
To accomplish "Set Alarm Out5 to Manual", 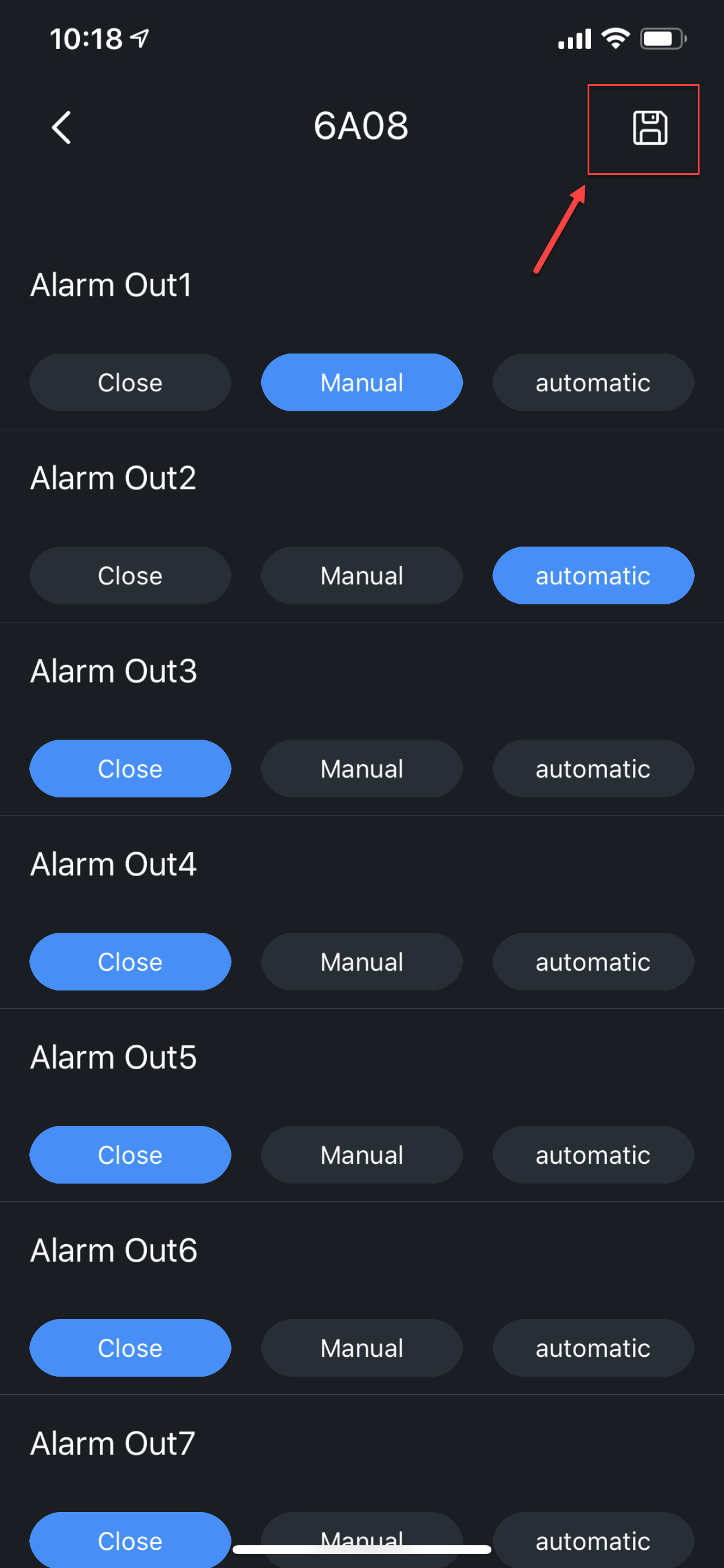I will coord(361,1154).
